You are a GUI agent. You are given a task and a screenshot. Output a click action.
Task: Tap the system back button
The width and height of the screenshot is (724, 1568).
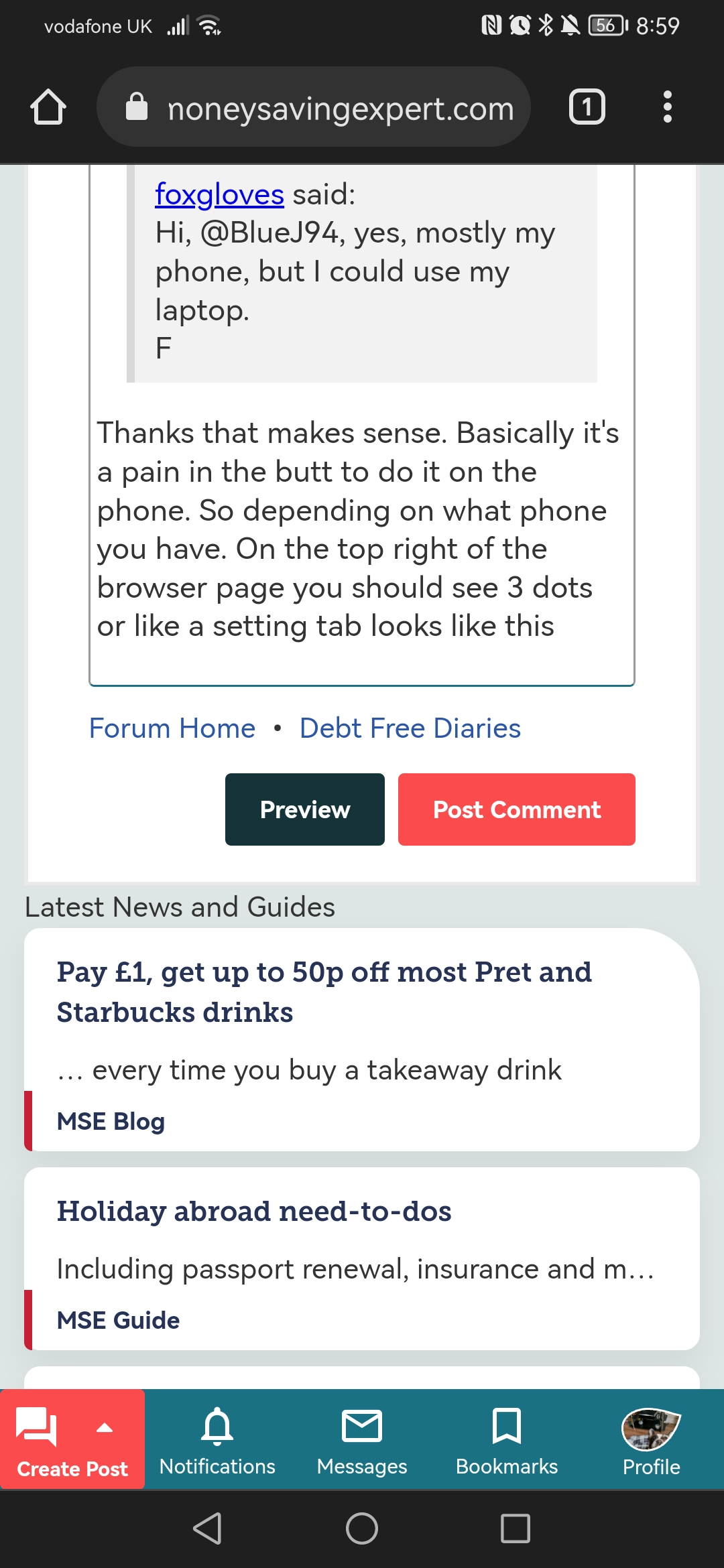tap(208, 1528)
